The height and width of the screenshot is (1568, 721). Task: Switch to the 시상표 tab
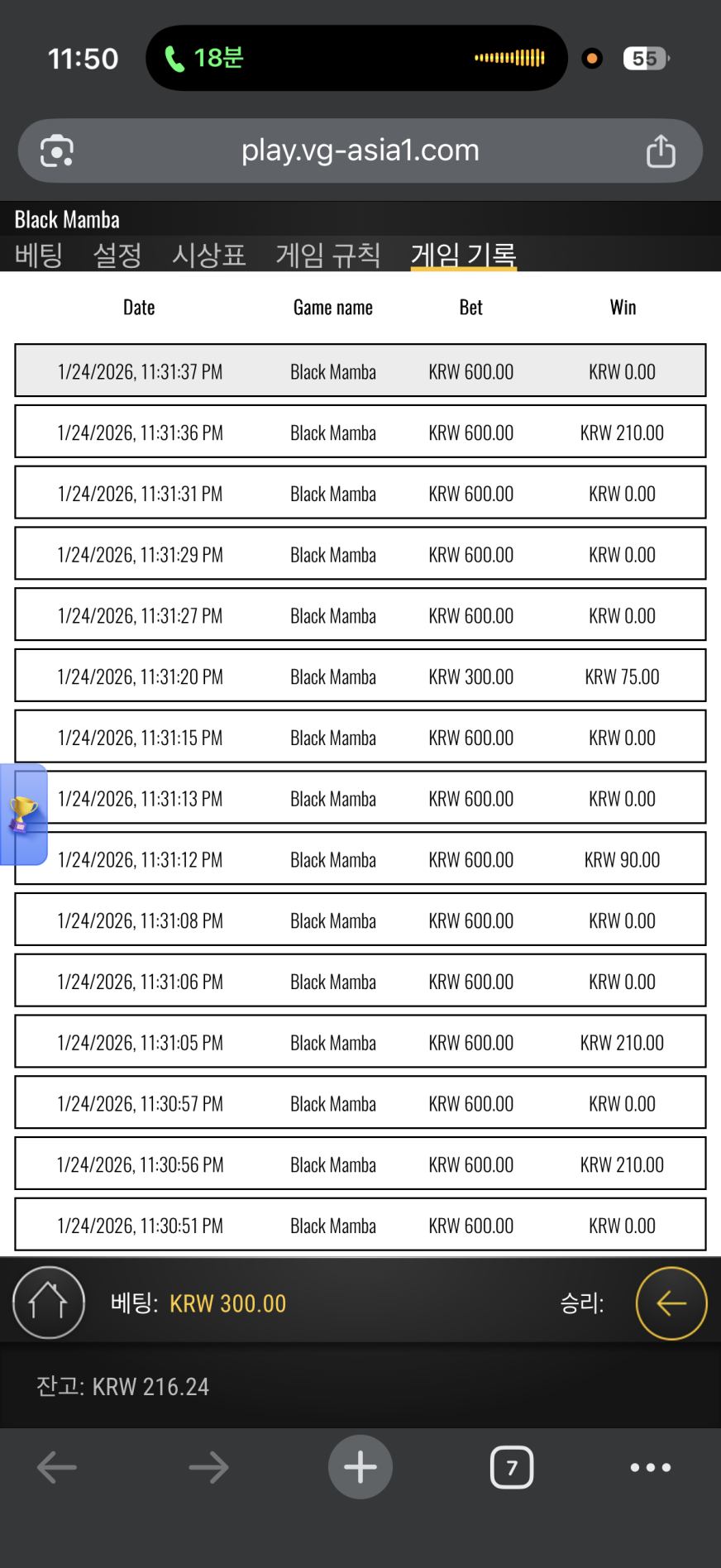click(x=208, y=254)
